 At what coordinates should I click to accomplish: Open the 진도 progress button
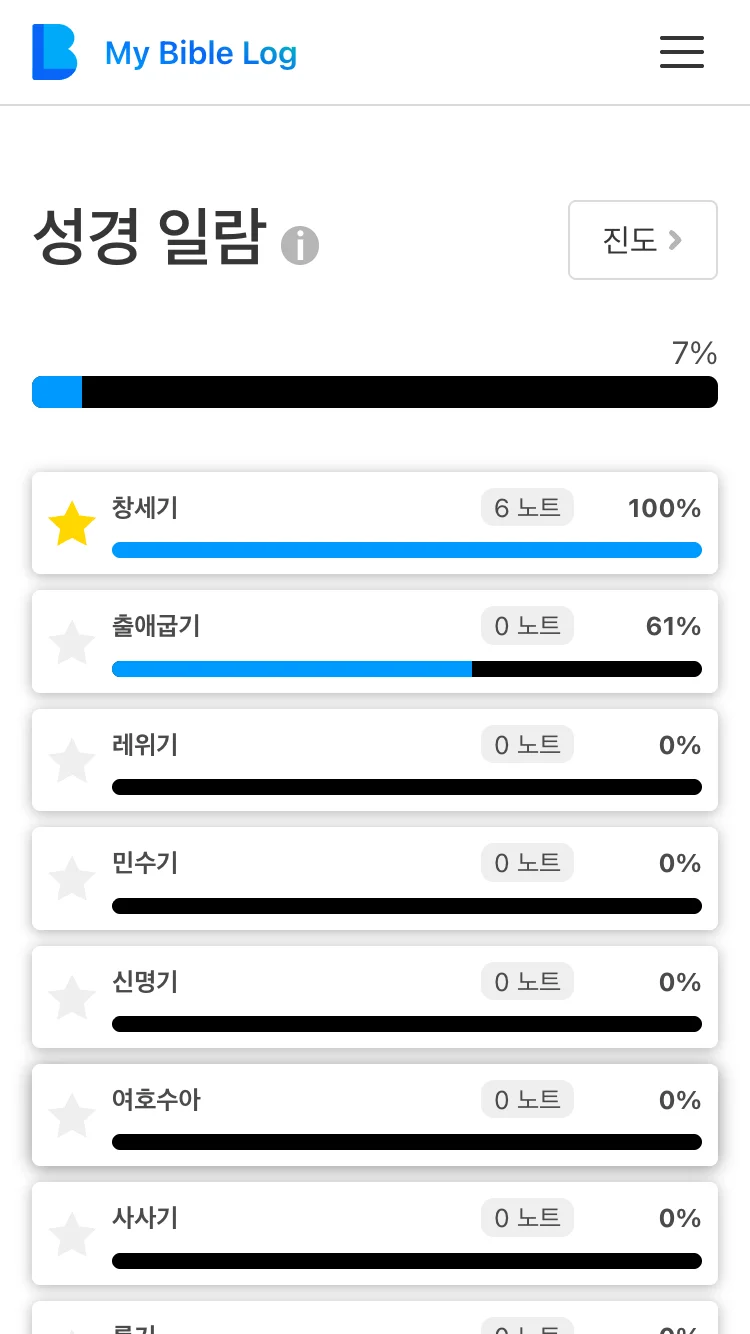tap(643, 240)
